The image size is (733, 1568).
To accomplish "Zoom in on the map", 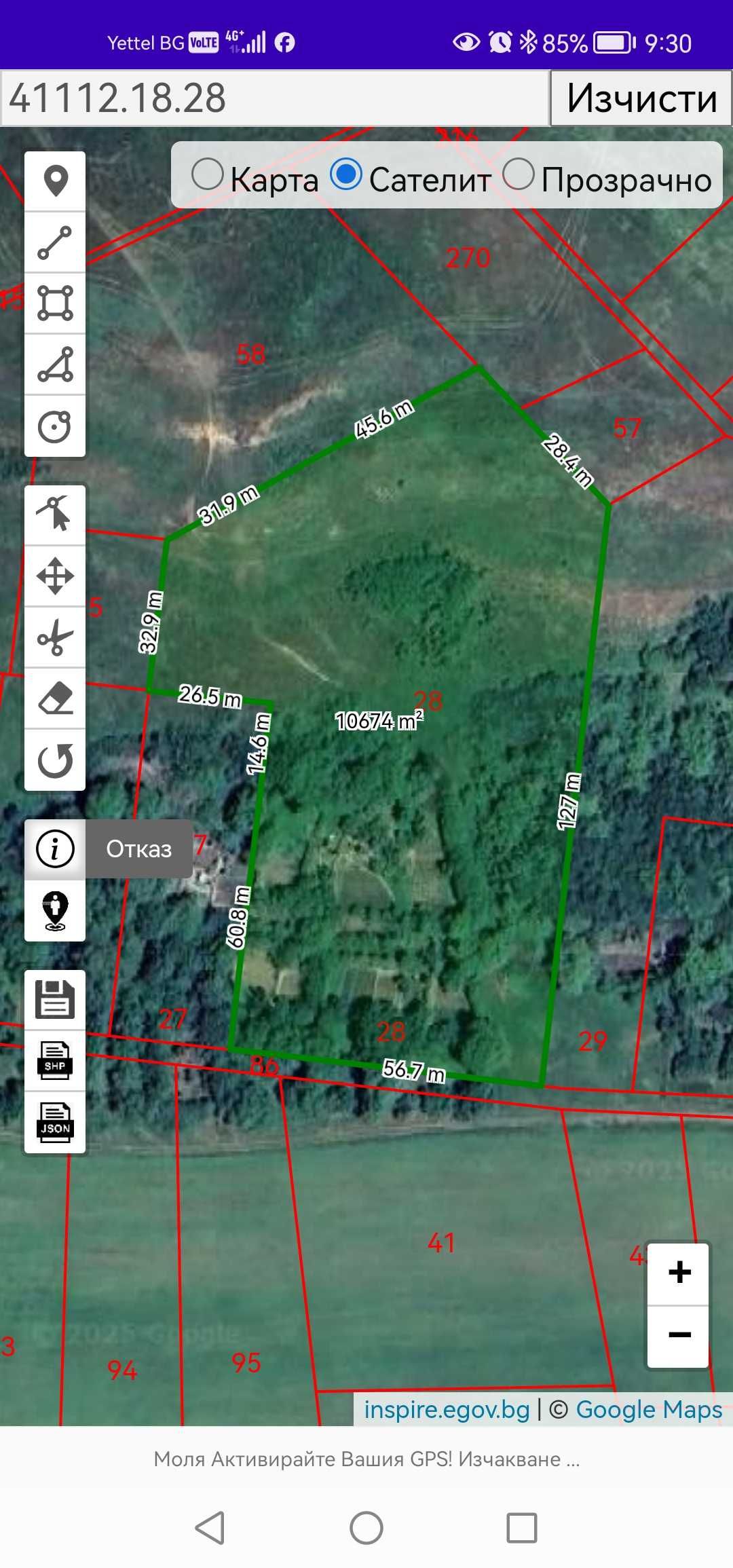I will 679,1272.
